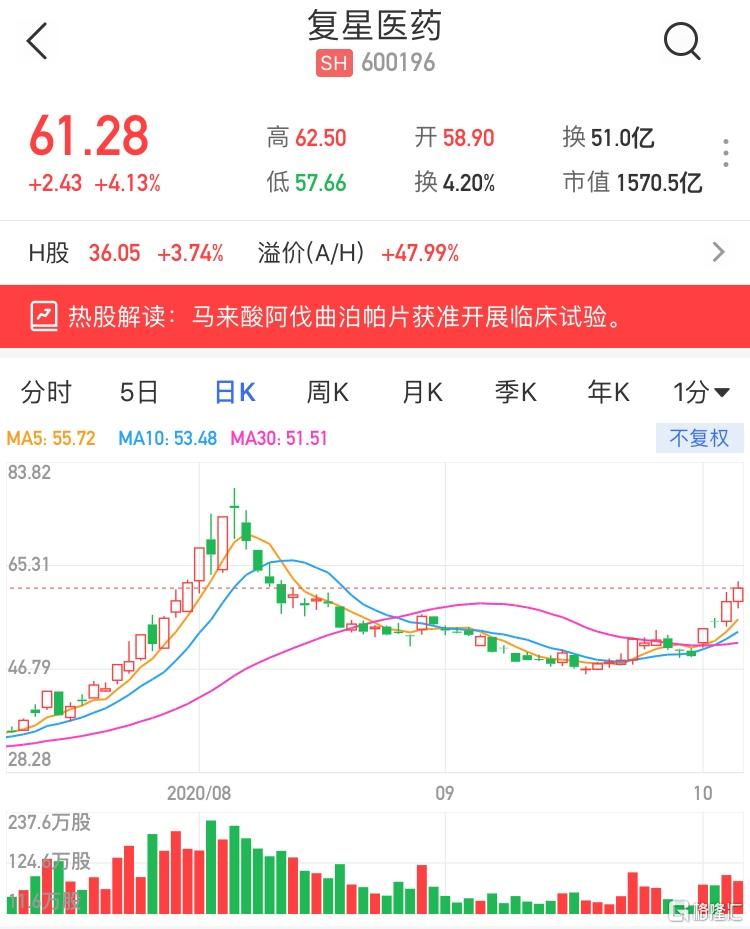The width and height of the screenshot is (750, 929).
Task: Tap the 不复权 adjustment button
Action: tap(699, 438)
